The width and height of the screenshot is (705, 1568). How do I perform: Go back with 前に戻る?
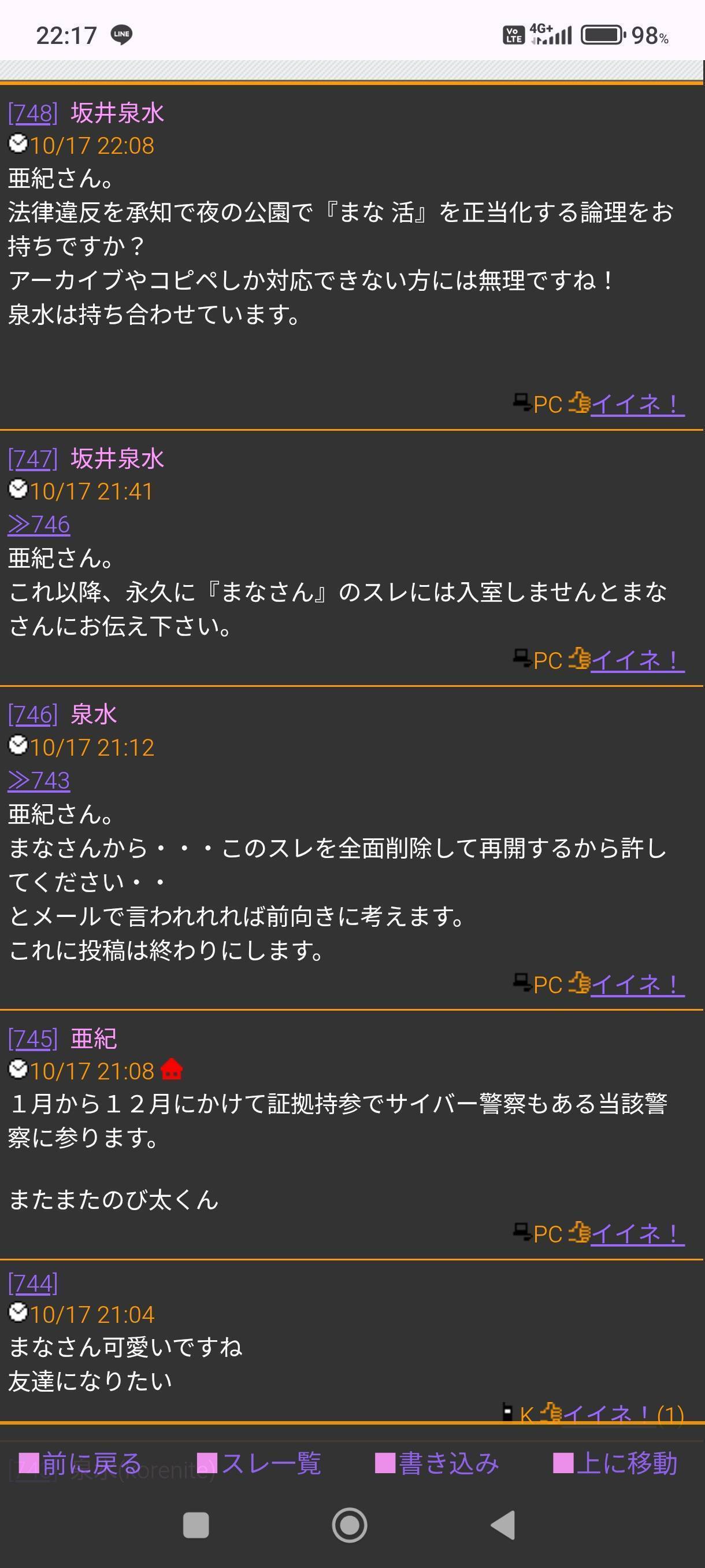80,1463
